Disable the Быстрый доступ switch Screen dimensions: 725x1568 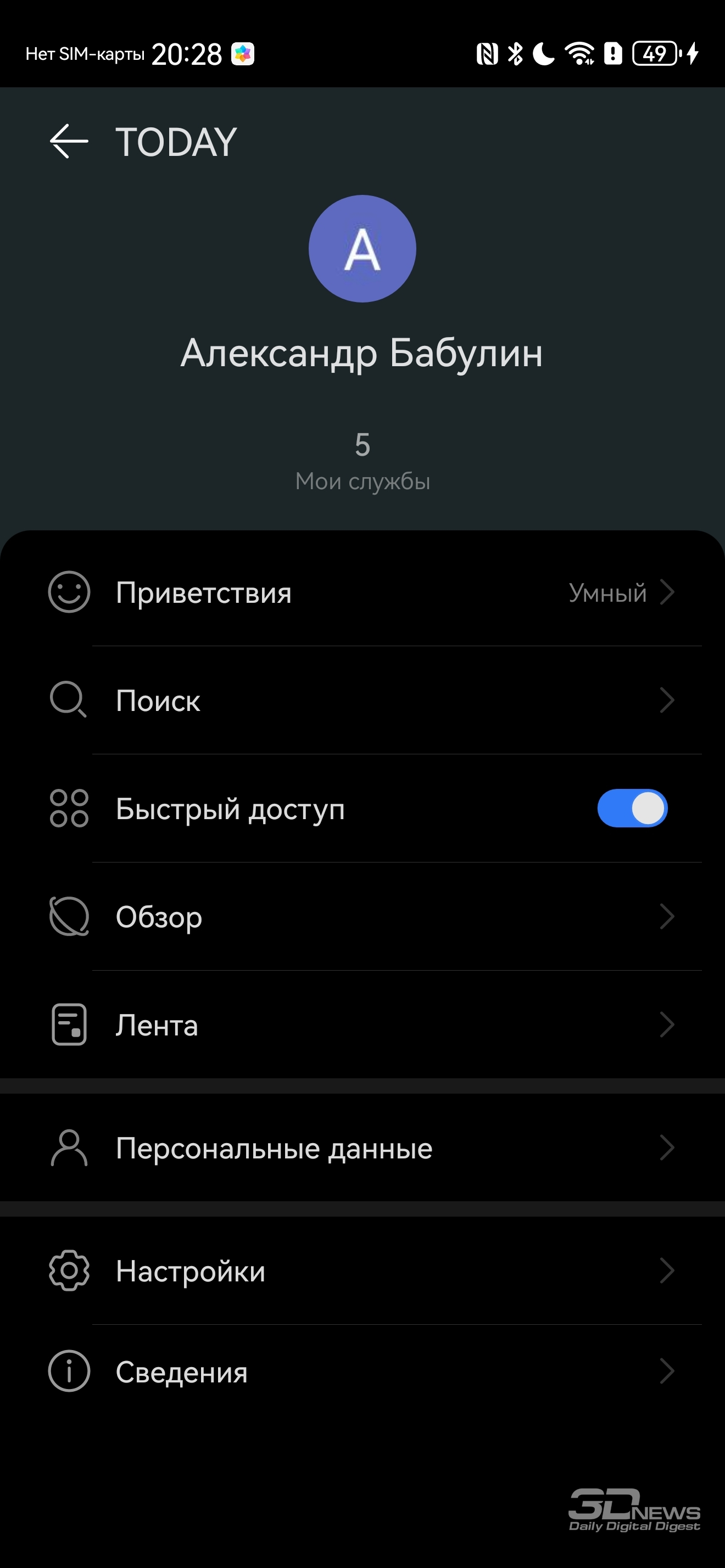point(632,808)
